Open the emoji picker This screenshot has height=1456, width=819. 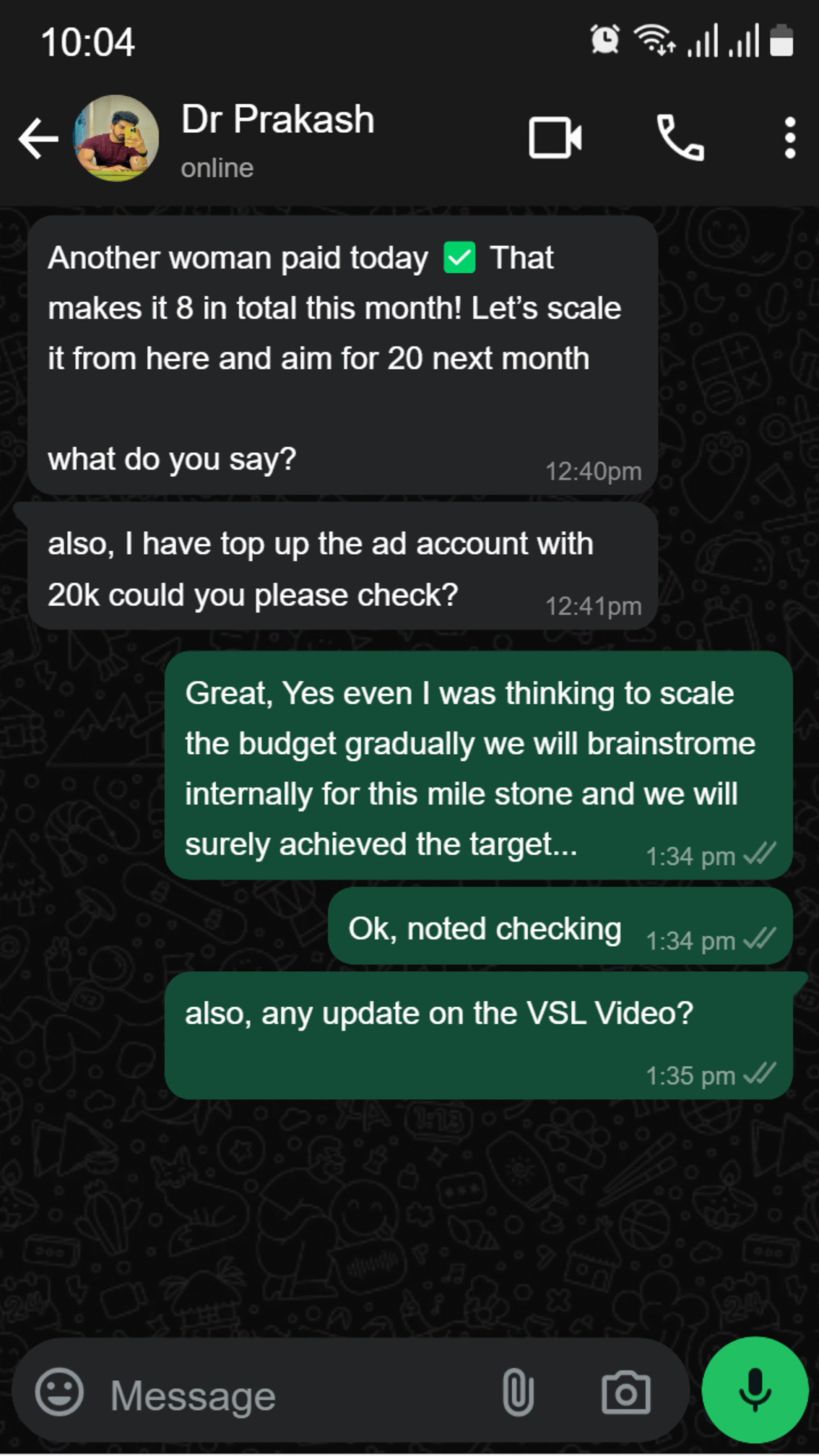[x=59, y=1392]
